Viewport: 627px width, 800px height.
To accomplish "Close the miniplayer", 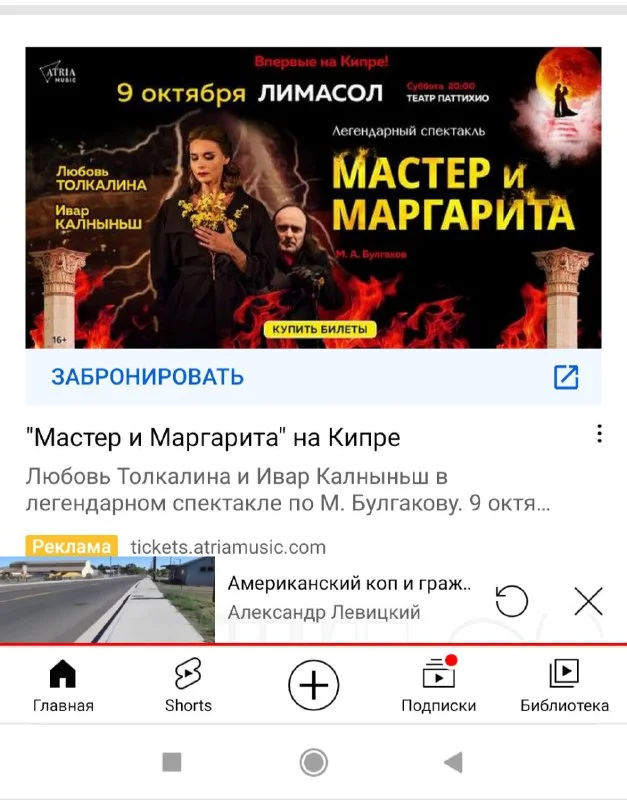I will click(588, 601).
